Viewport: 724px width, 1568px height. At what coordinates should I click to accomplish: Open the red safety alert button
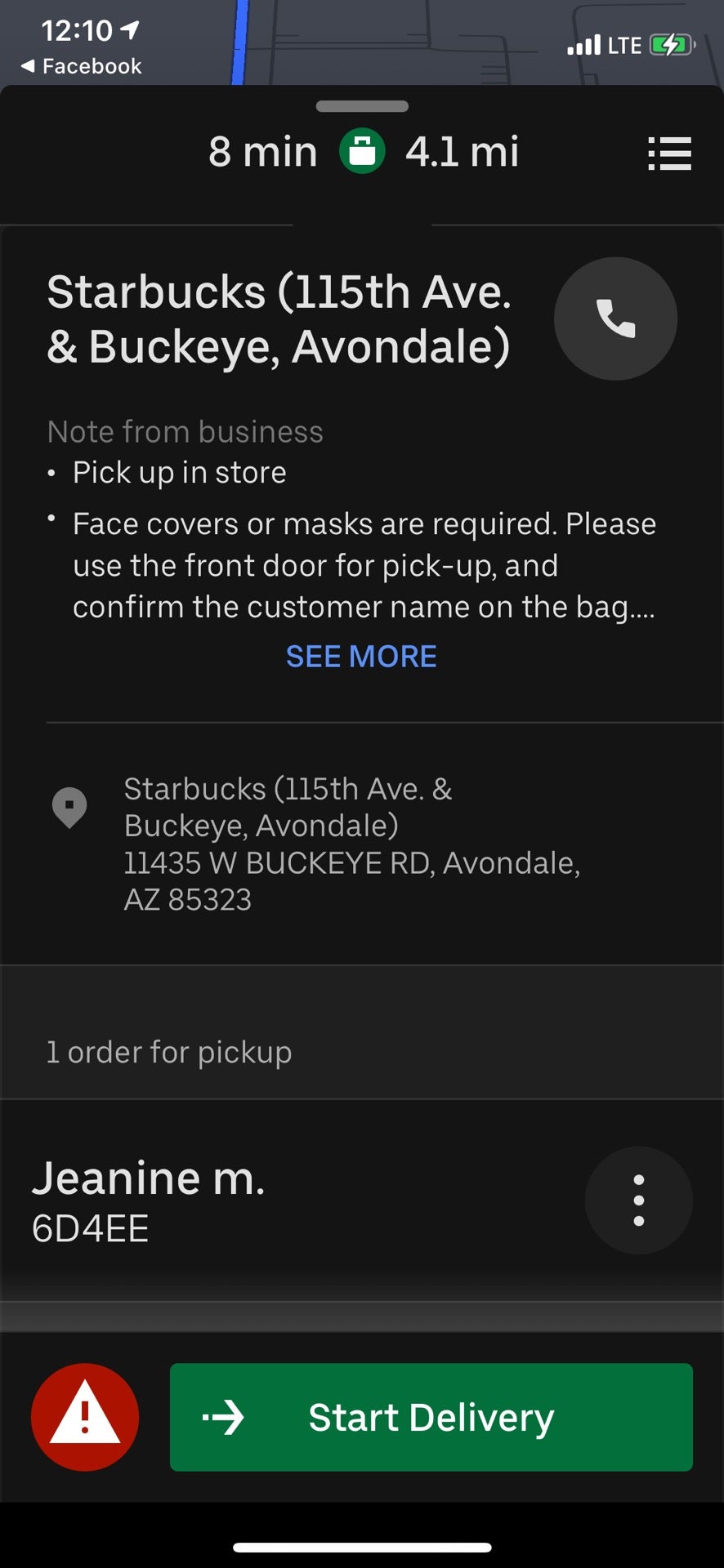click(85, 1417)
